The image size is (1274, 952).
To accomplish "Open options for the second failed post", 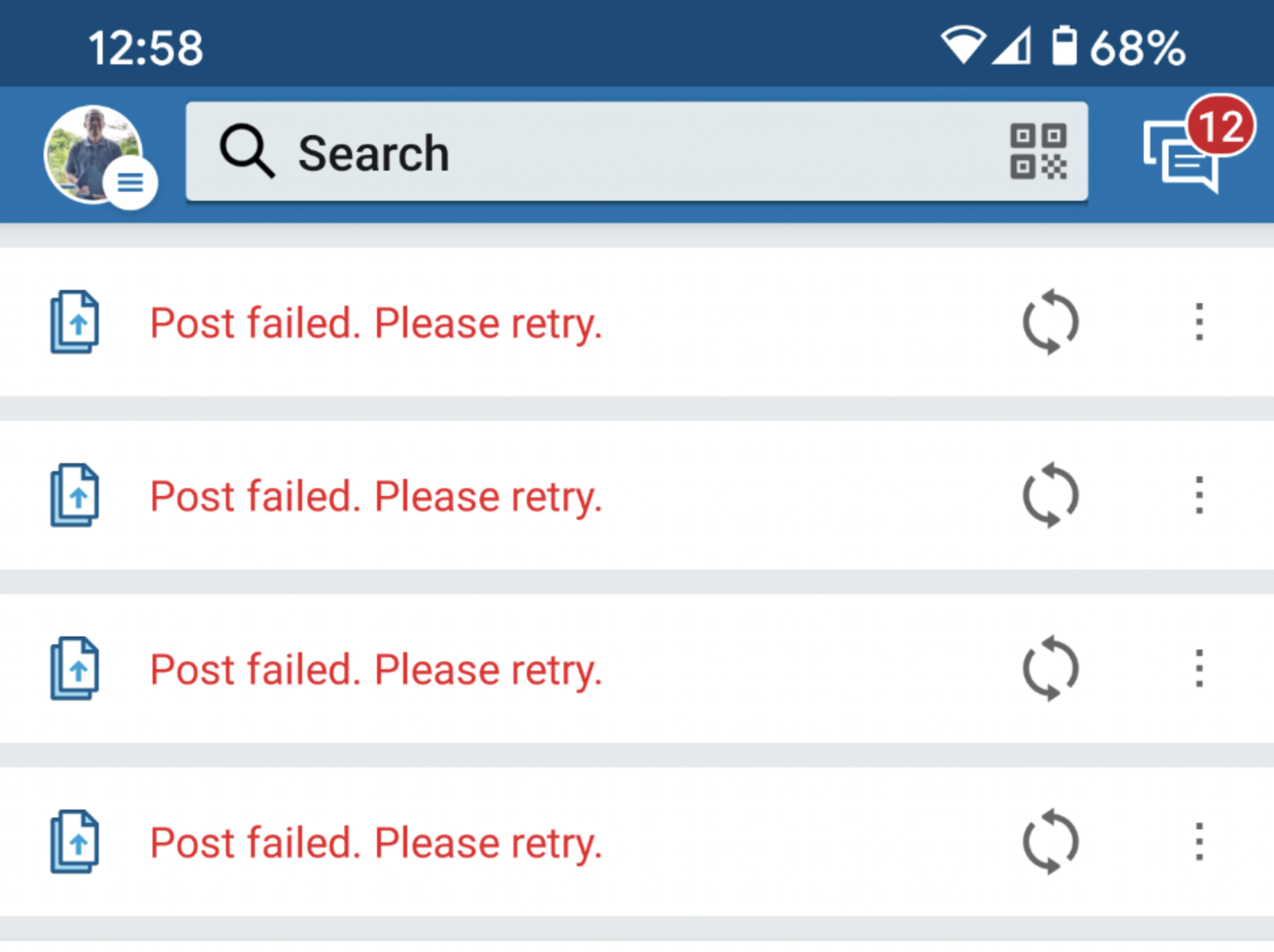I will [x=1199, y=496].
